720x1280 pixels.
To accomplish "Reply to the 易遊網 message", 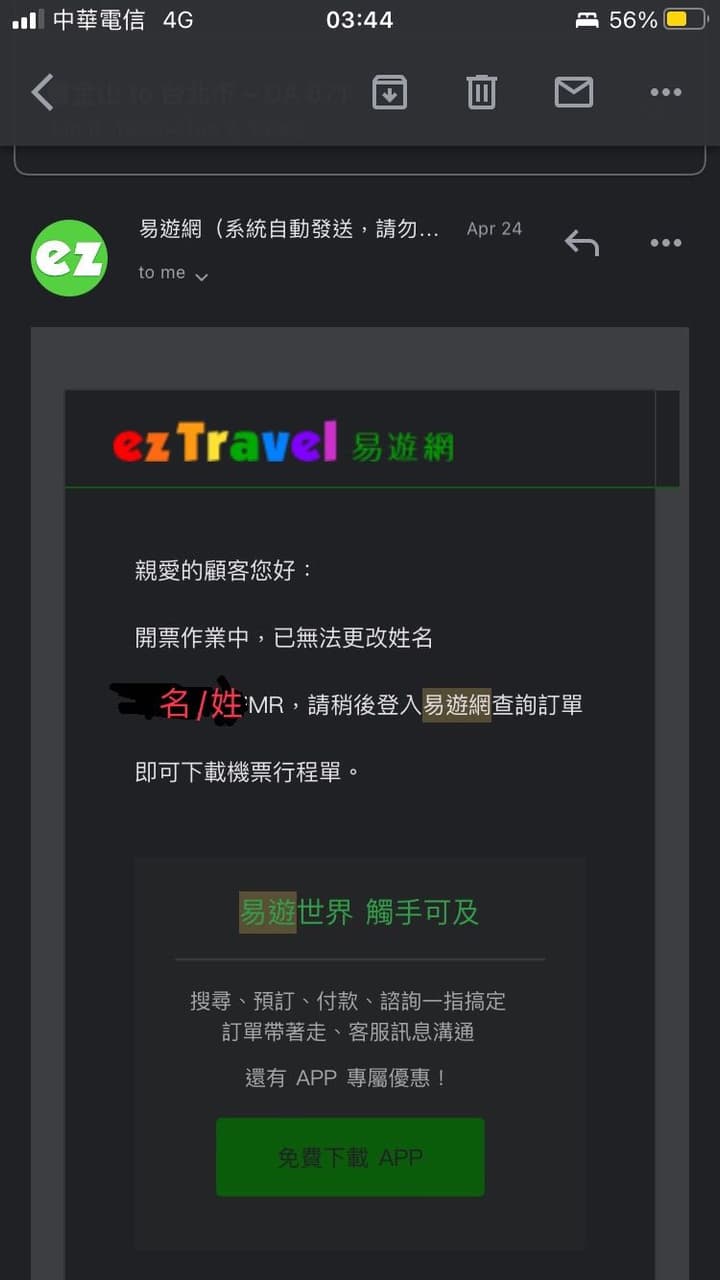I will point(582,243).
